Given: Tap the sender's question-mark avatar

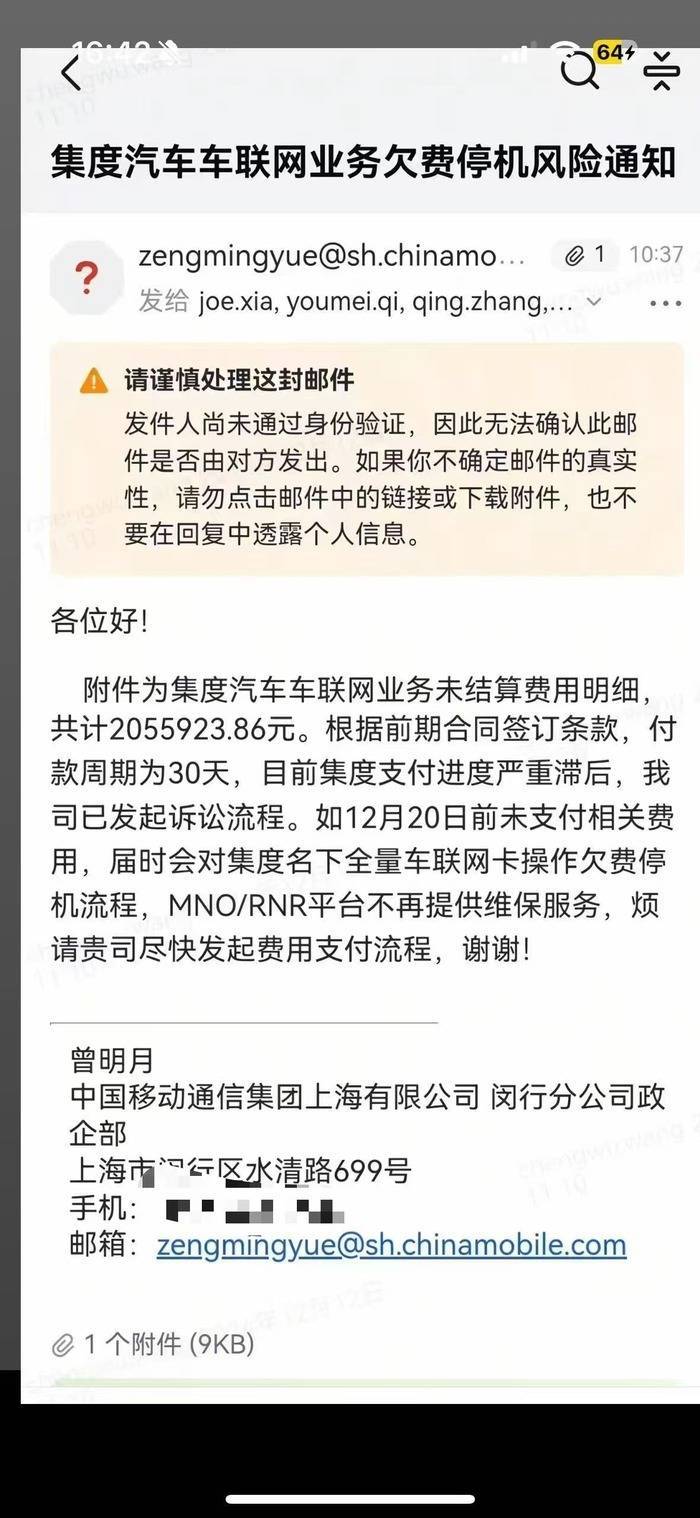Looking at the screenshot, I should 87,277.
